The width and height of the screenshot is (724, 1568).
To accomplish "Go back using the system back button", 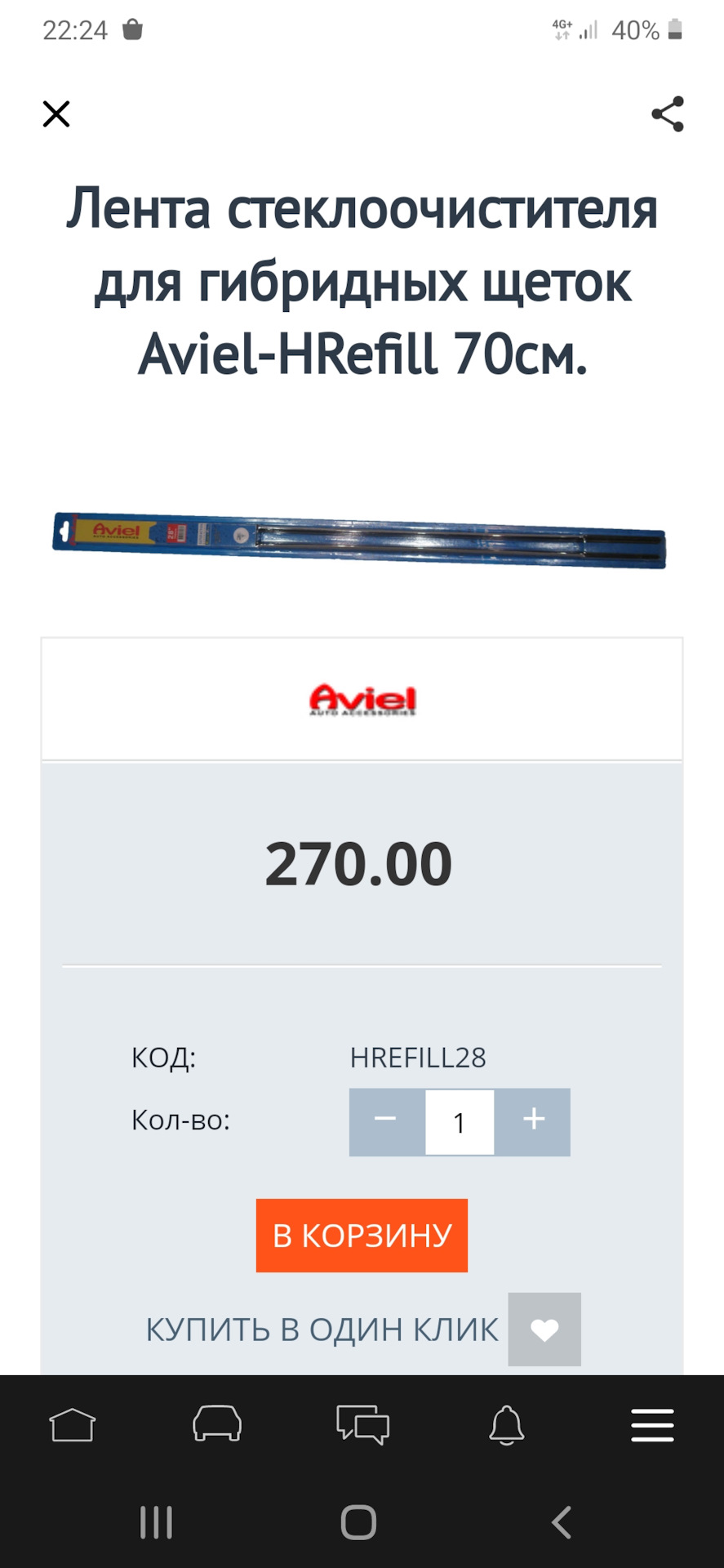I will [561, 1522].
